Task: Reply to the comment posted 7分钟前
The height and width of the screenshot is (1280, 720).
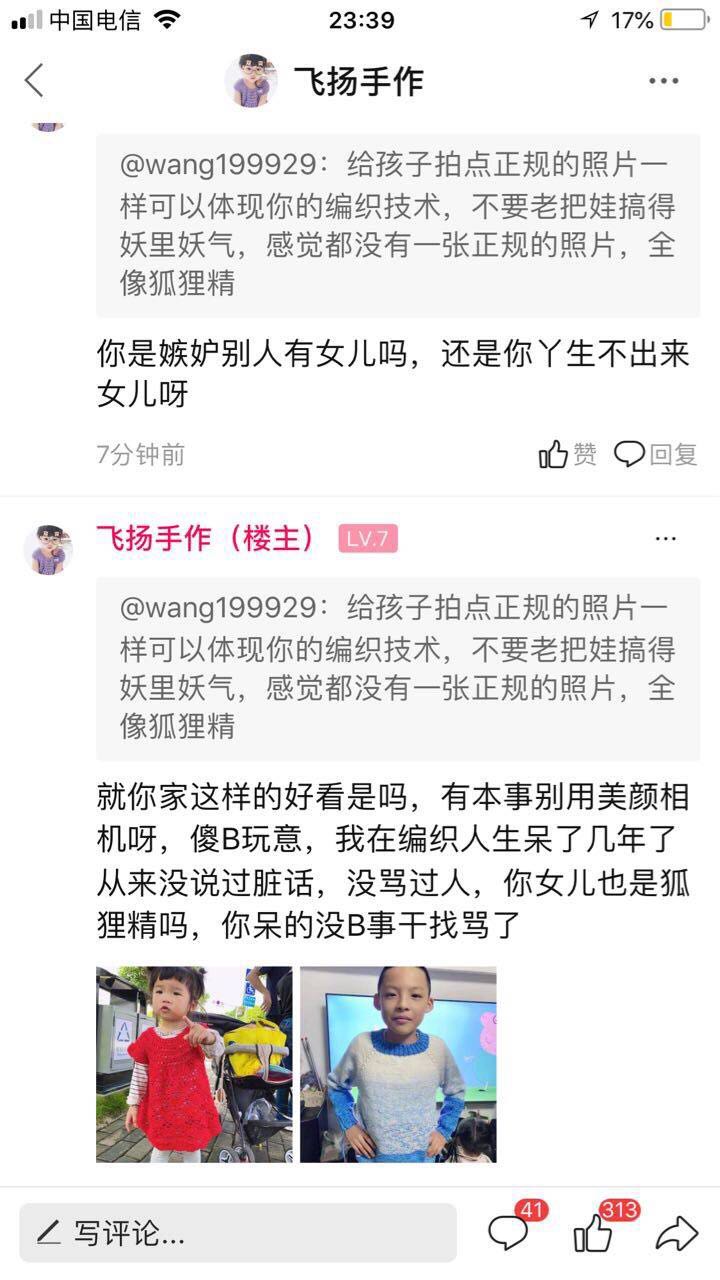Action: (x=656, y=455)
